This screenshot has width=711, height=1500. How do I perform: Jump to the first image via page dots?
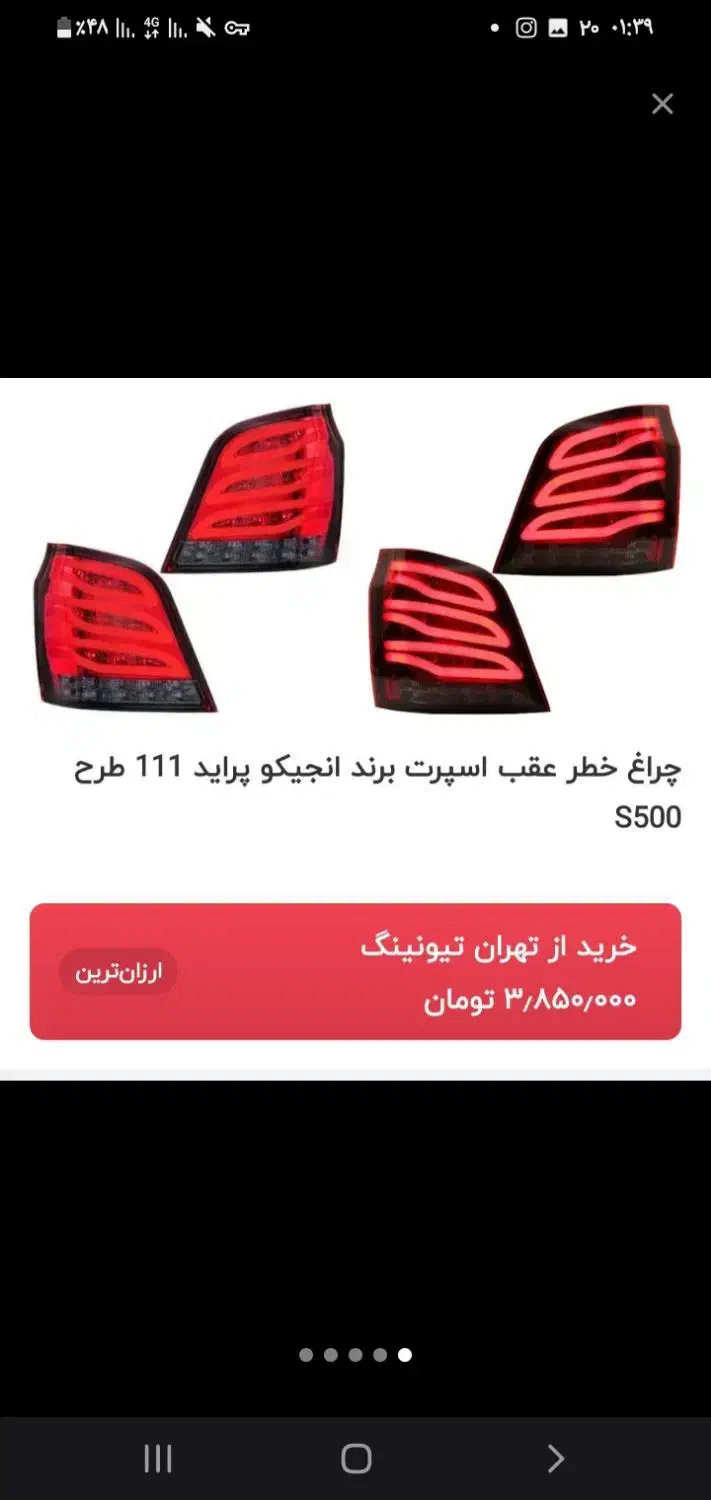[306, 1355]
